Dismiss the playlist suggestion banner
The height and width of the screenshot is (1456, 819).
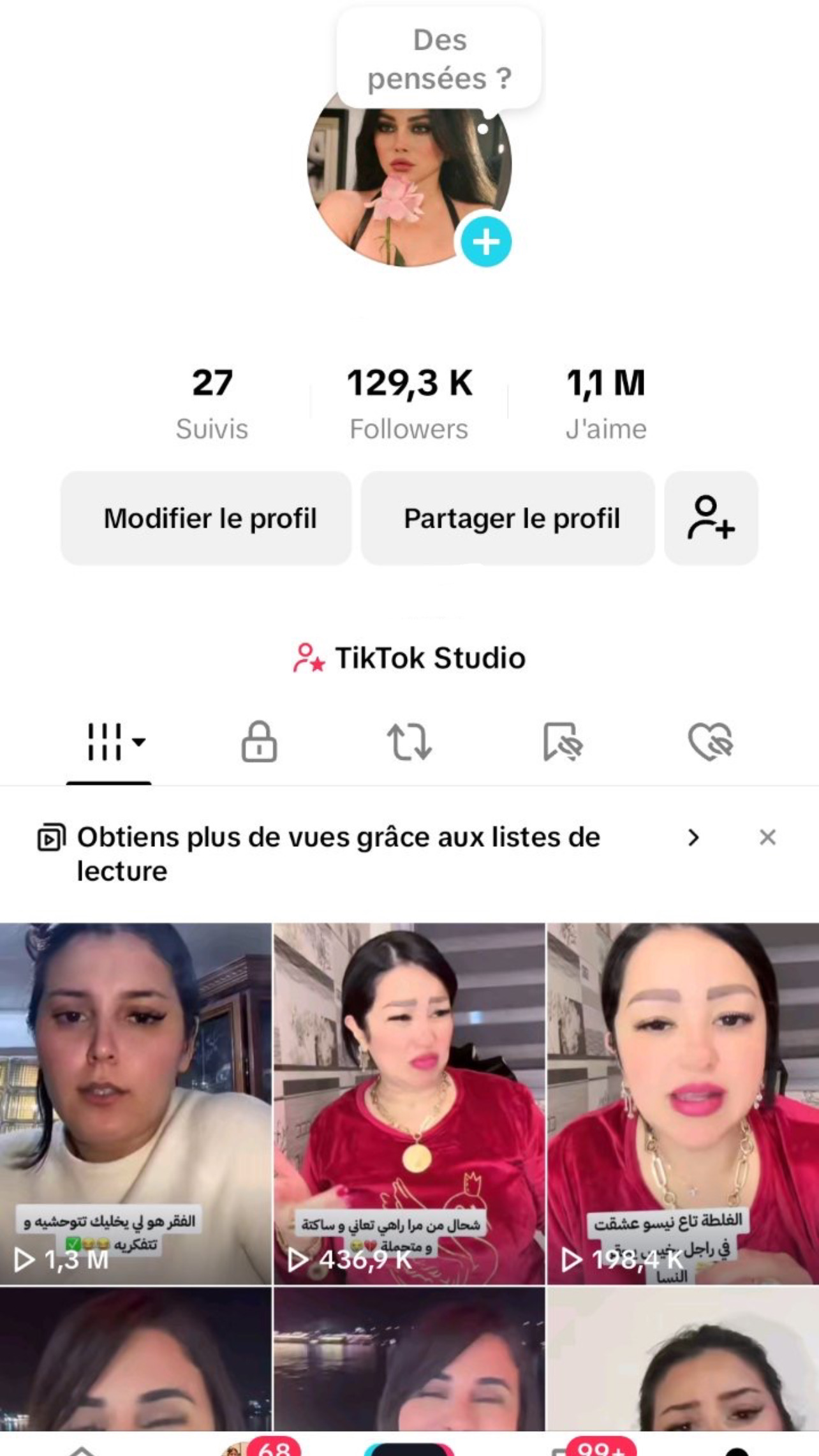pos(767,838)
